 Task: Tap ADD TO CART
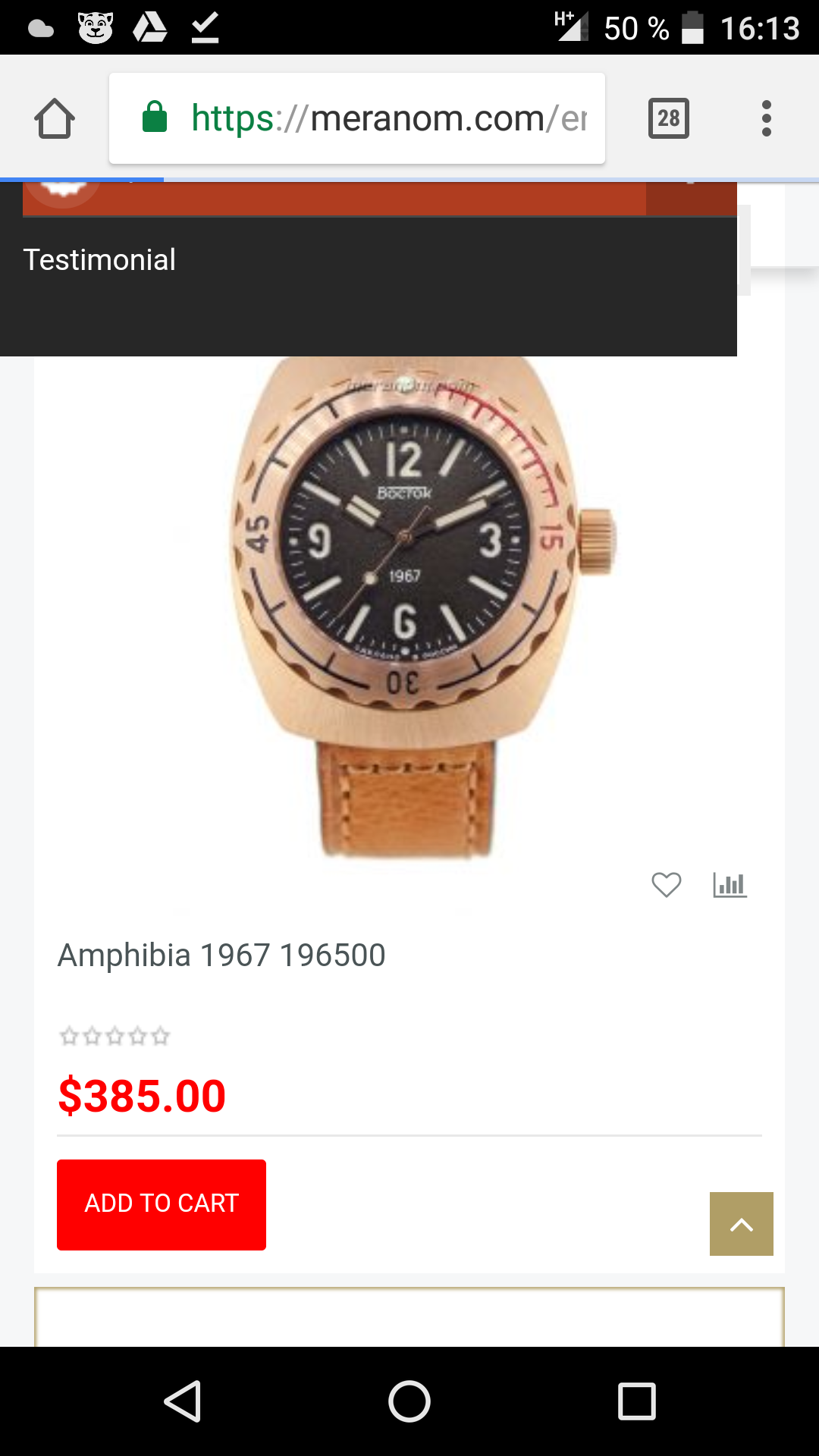point(162,1204)
